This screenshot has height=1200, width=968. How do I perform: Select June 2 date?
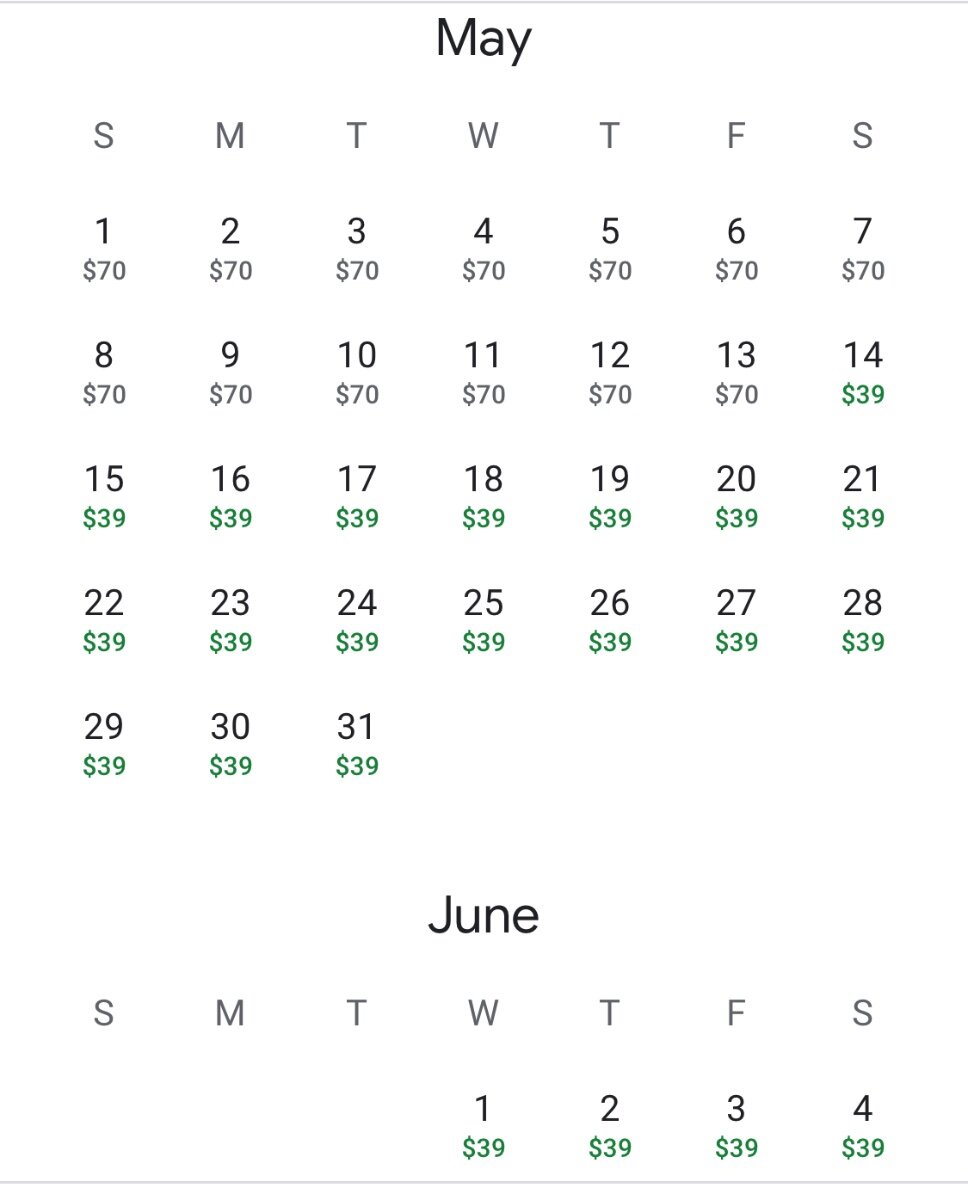point(610,1124)
